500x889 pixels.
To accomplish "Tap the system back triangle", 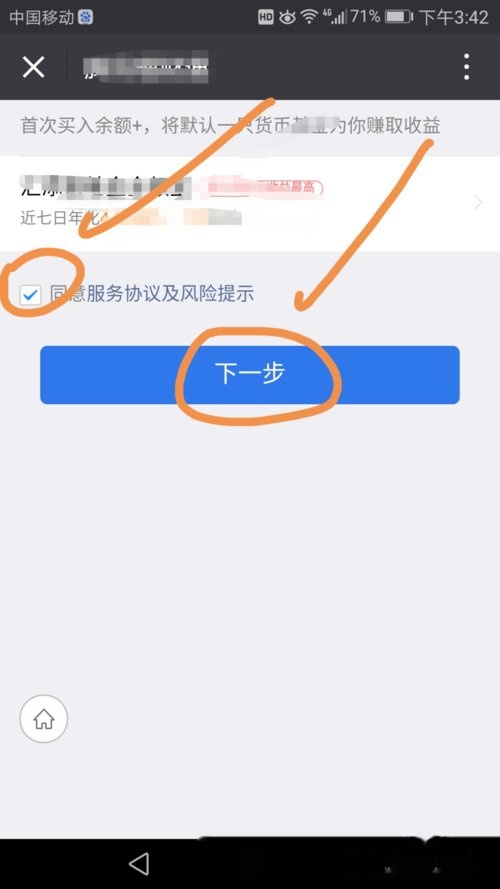I will tap(139, 864).
